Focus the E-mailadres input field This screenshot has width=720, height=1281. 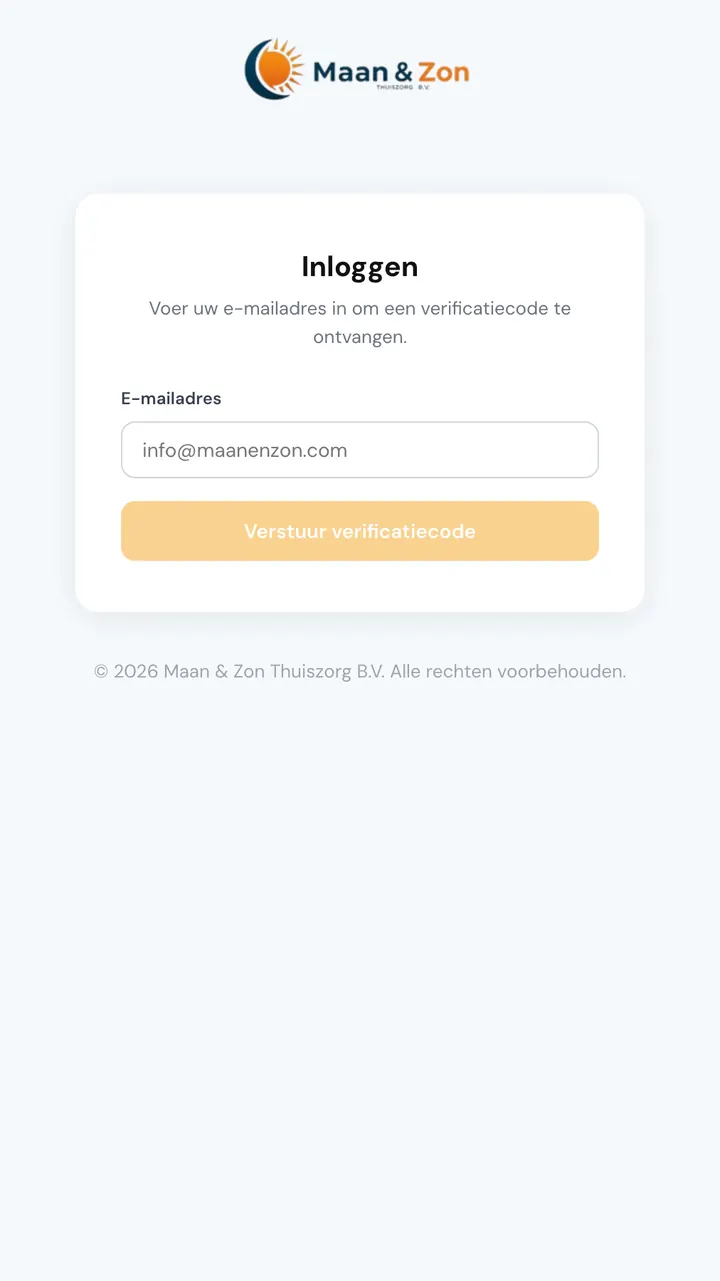pyautogui.click(x=360, y=450)
